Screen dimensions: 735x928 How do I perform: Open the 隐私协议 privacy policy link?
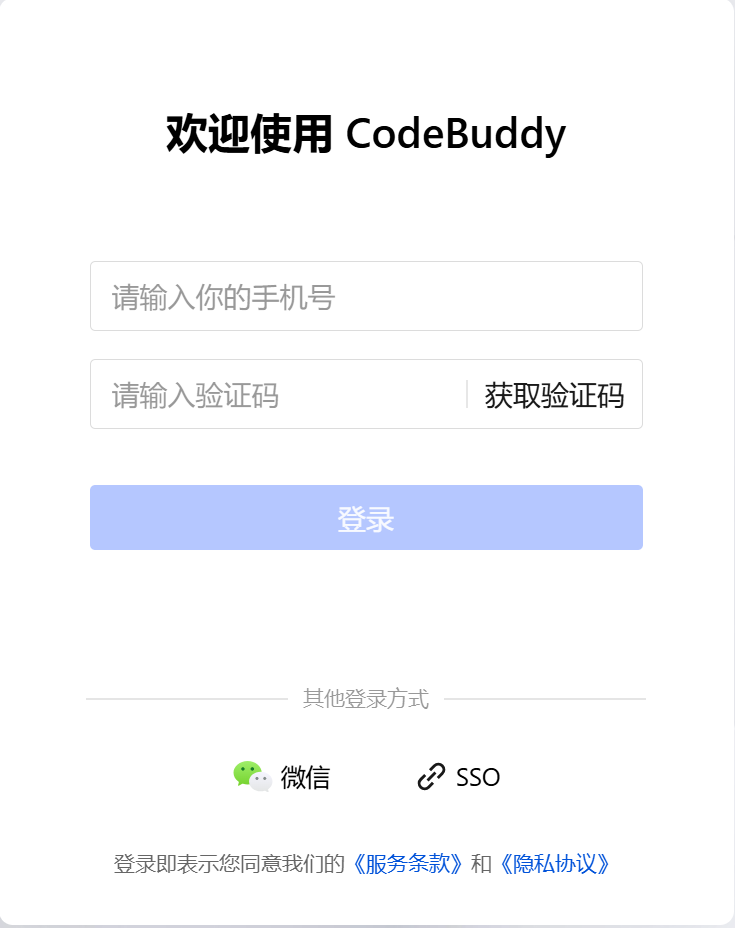(x=553, y=864)
